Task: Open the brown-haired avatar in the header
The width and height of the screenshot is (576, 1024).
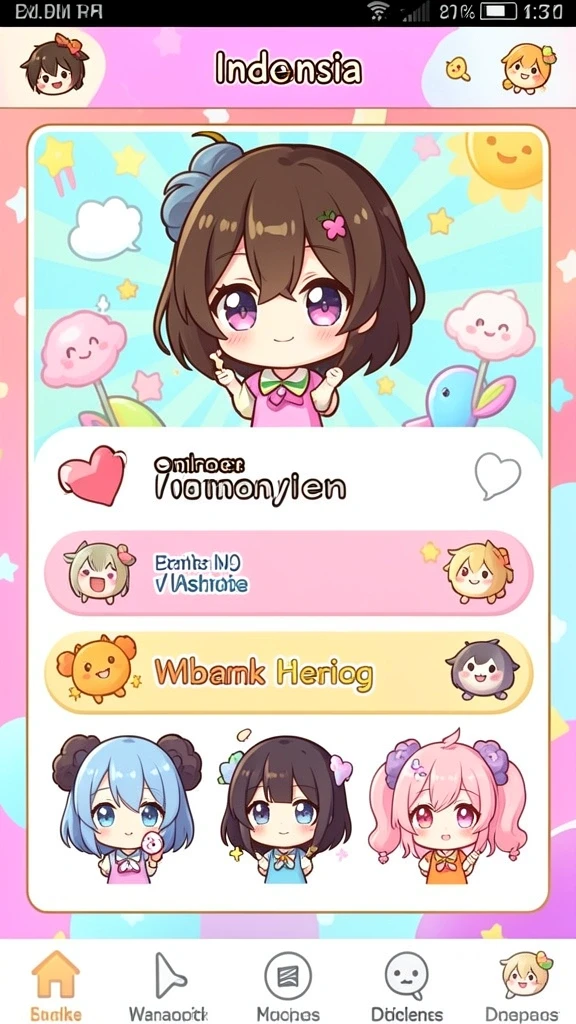Action: 54,65
